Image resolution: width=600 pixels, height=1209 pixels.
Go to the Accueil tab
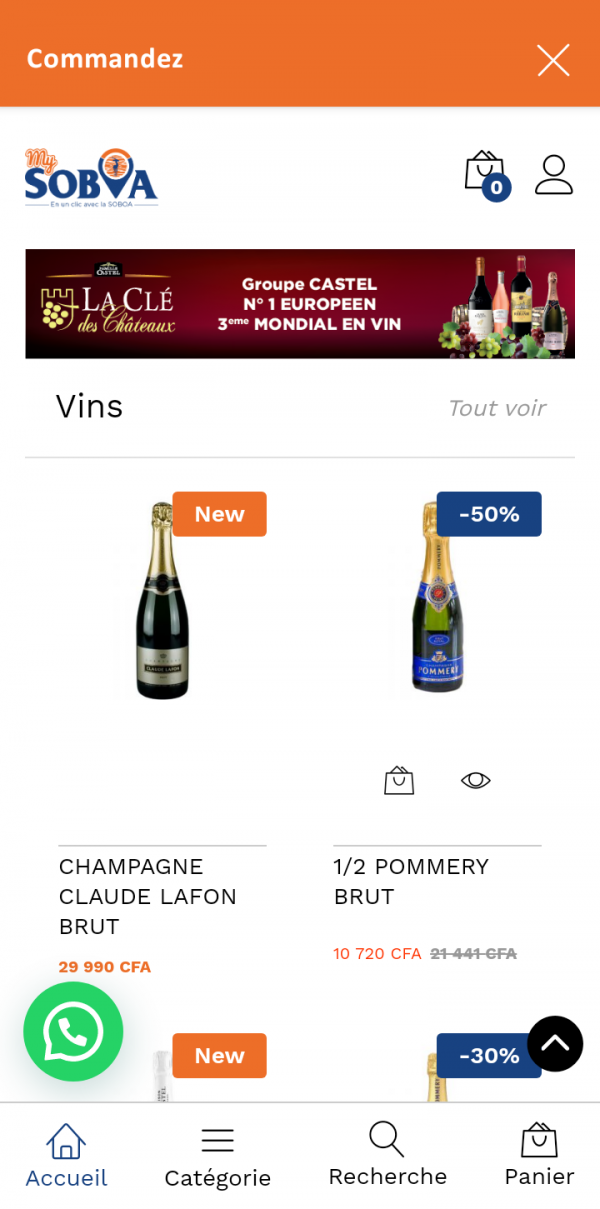click(66, 1156)
